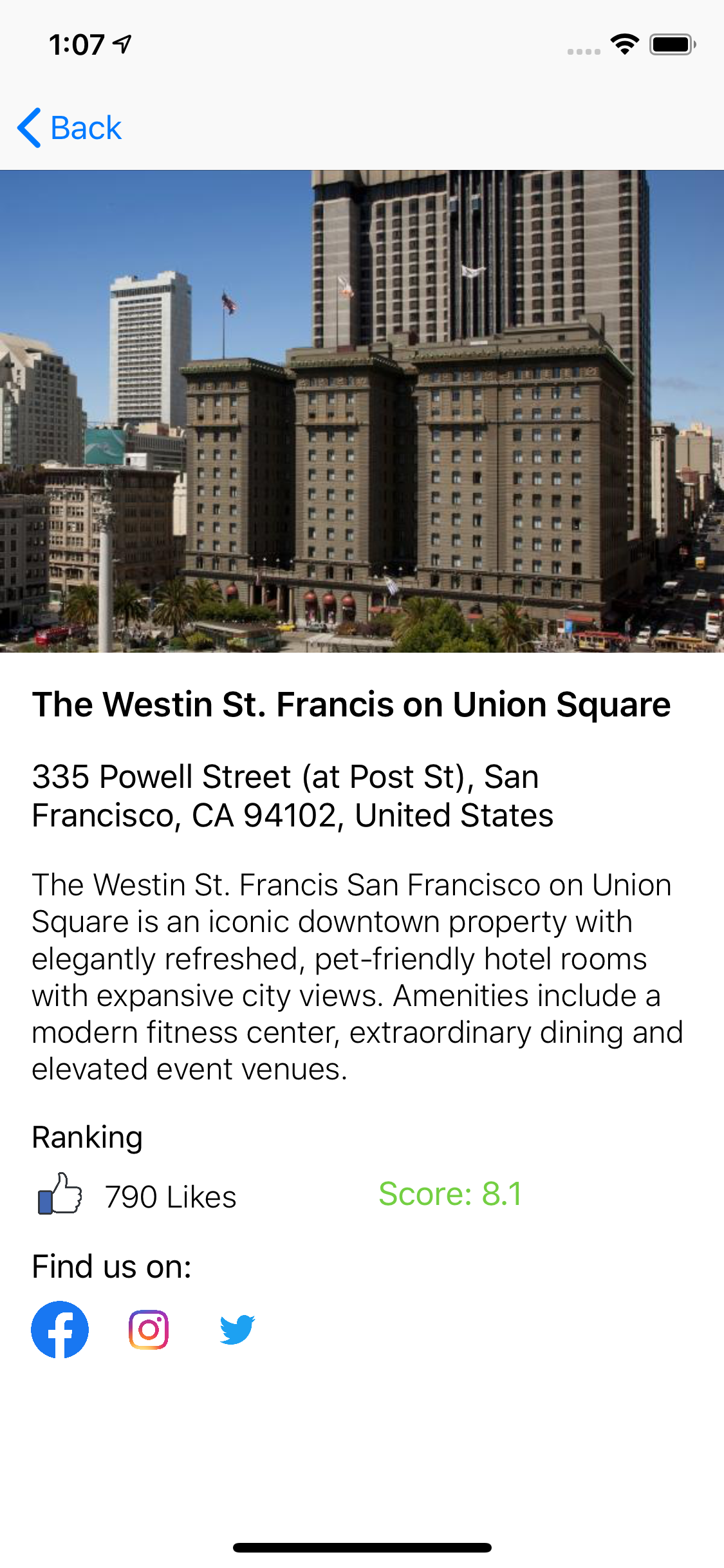Image resolution: width=724 pixels, height=1568 pixels.
Task: Open the hotel's Instagram profile
Action: point(149,1329)
